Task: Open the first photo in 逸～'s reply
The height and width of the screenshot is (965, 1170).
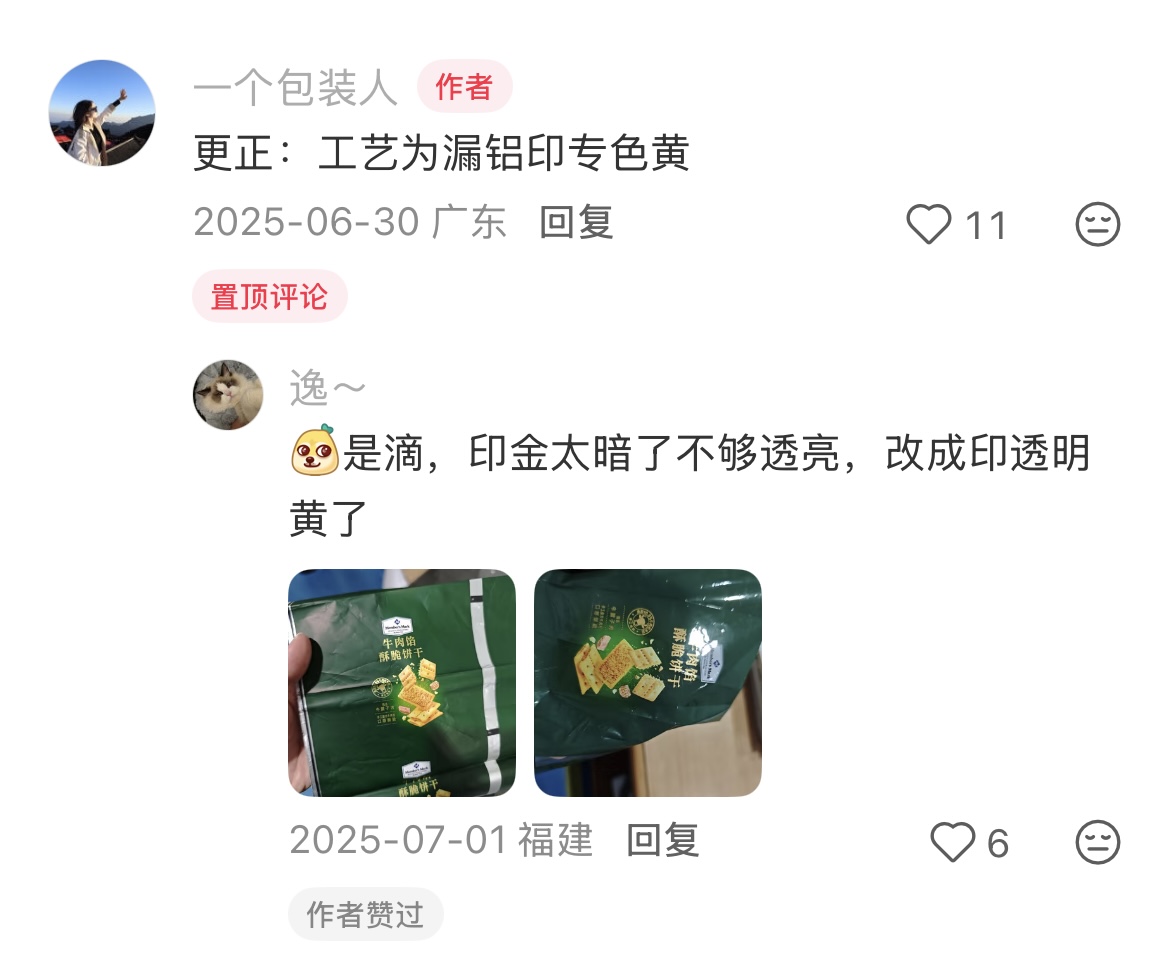Action: tap(402, 683)
